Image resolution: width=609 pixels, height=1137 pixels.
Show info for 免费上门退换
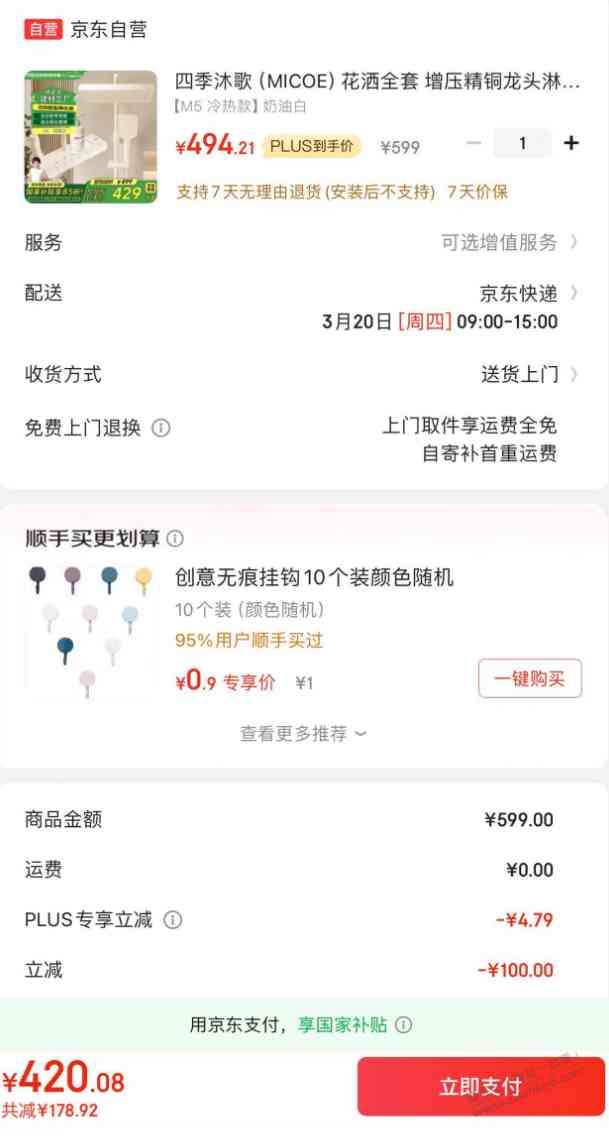161,428
